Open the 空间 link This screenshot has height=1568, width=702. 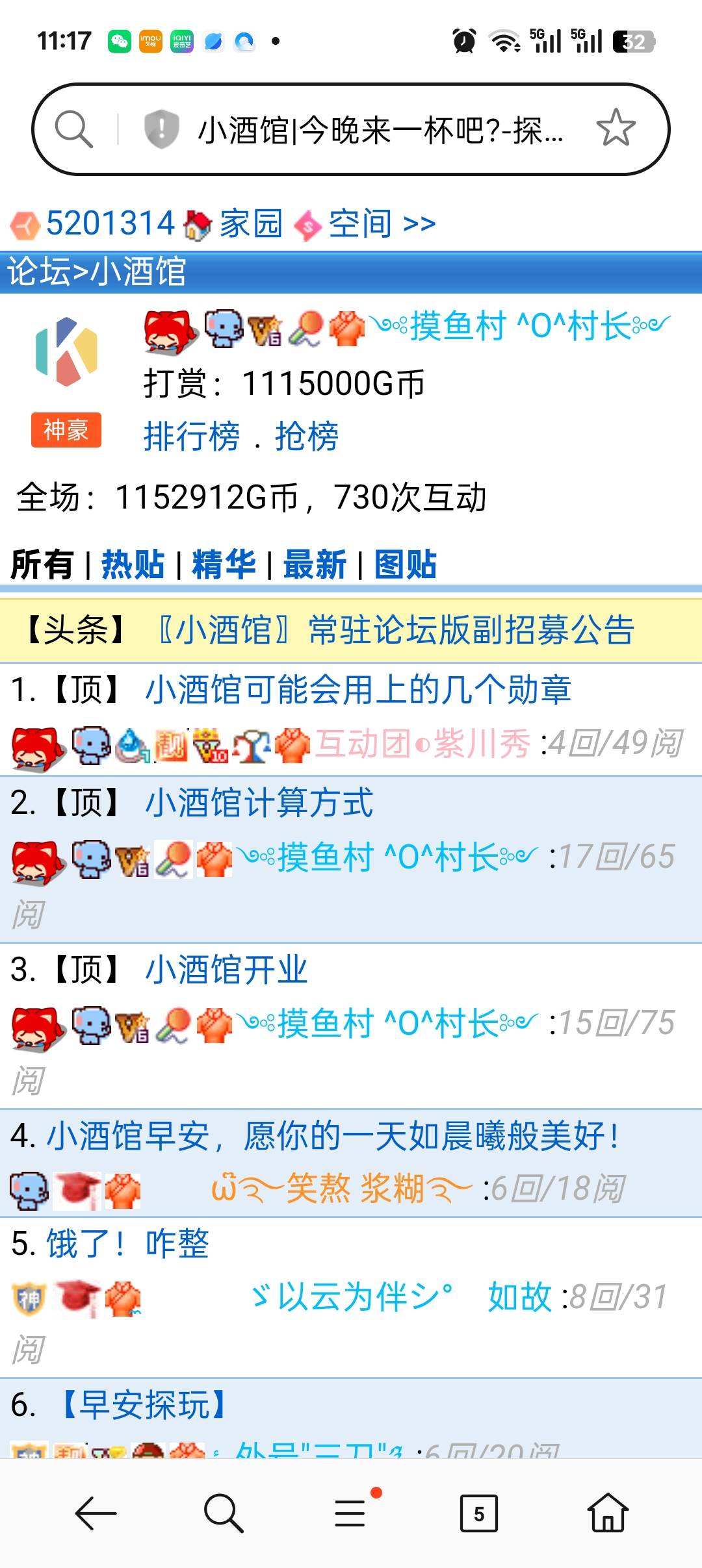[x=359, y=223]
